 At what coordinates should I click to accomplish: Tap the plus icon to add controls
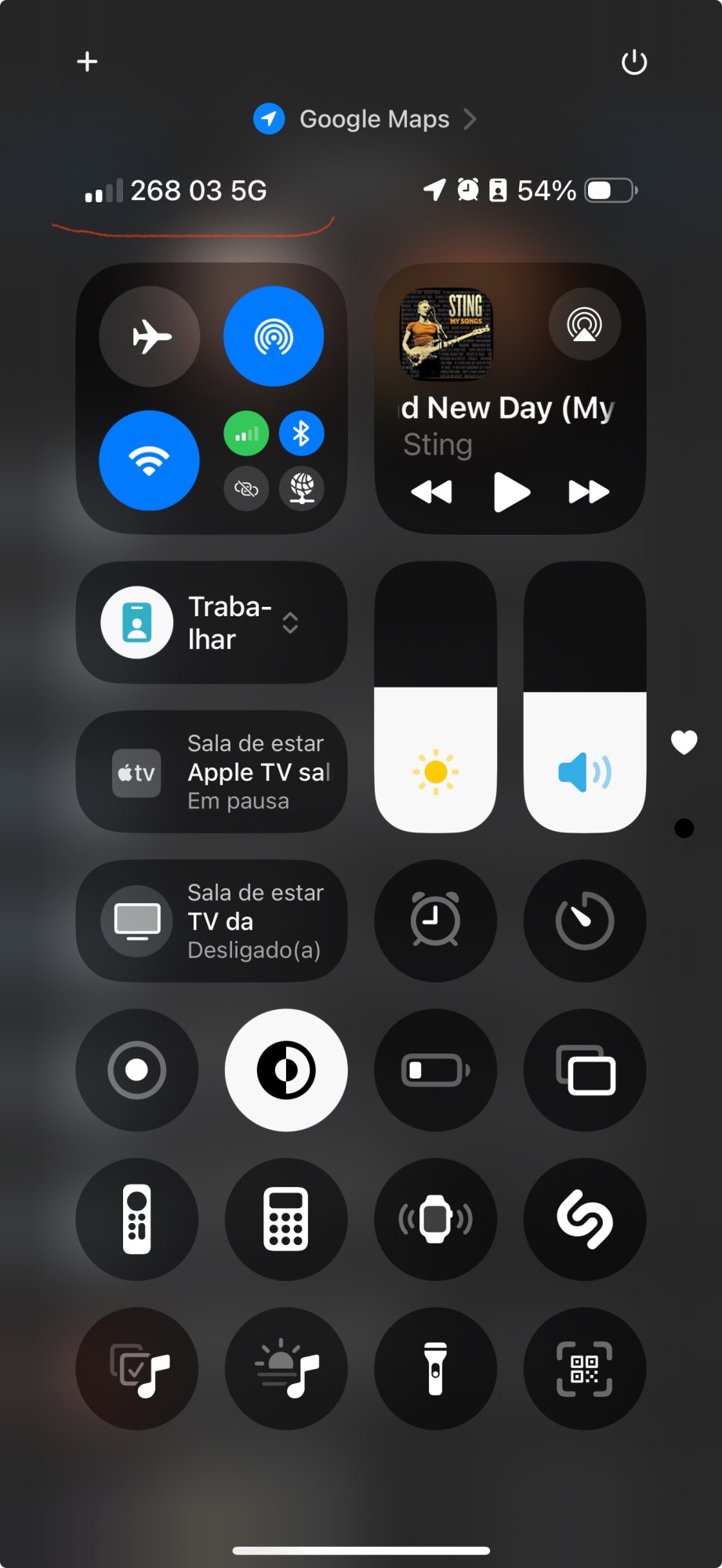pyautogui.click(x=87, y=61)
